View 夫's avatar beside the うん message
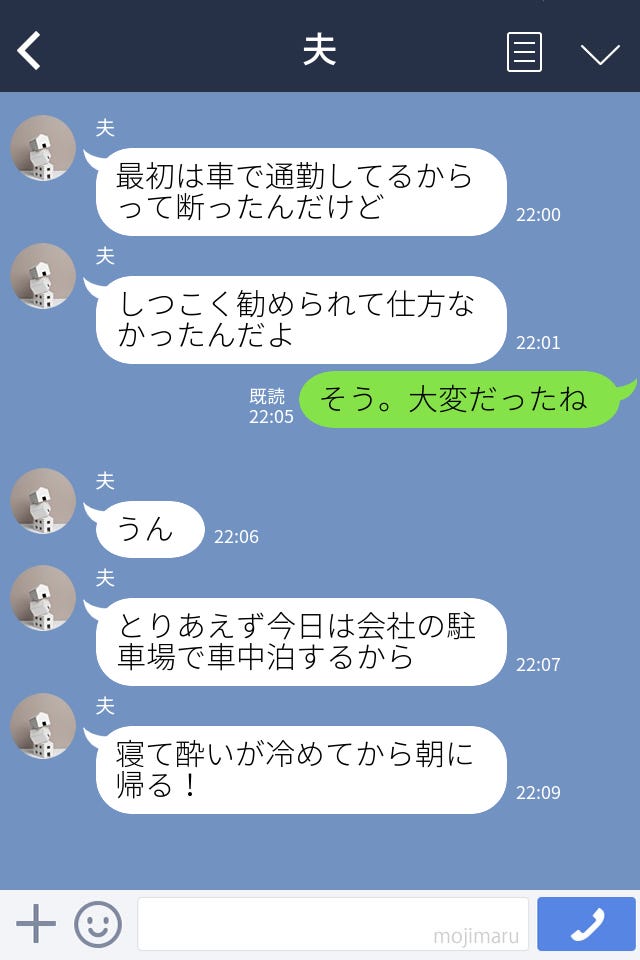 coord(43,501)
